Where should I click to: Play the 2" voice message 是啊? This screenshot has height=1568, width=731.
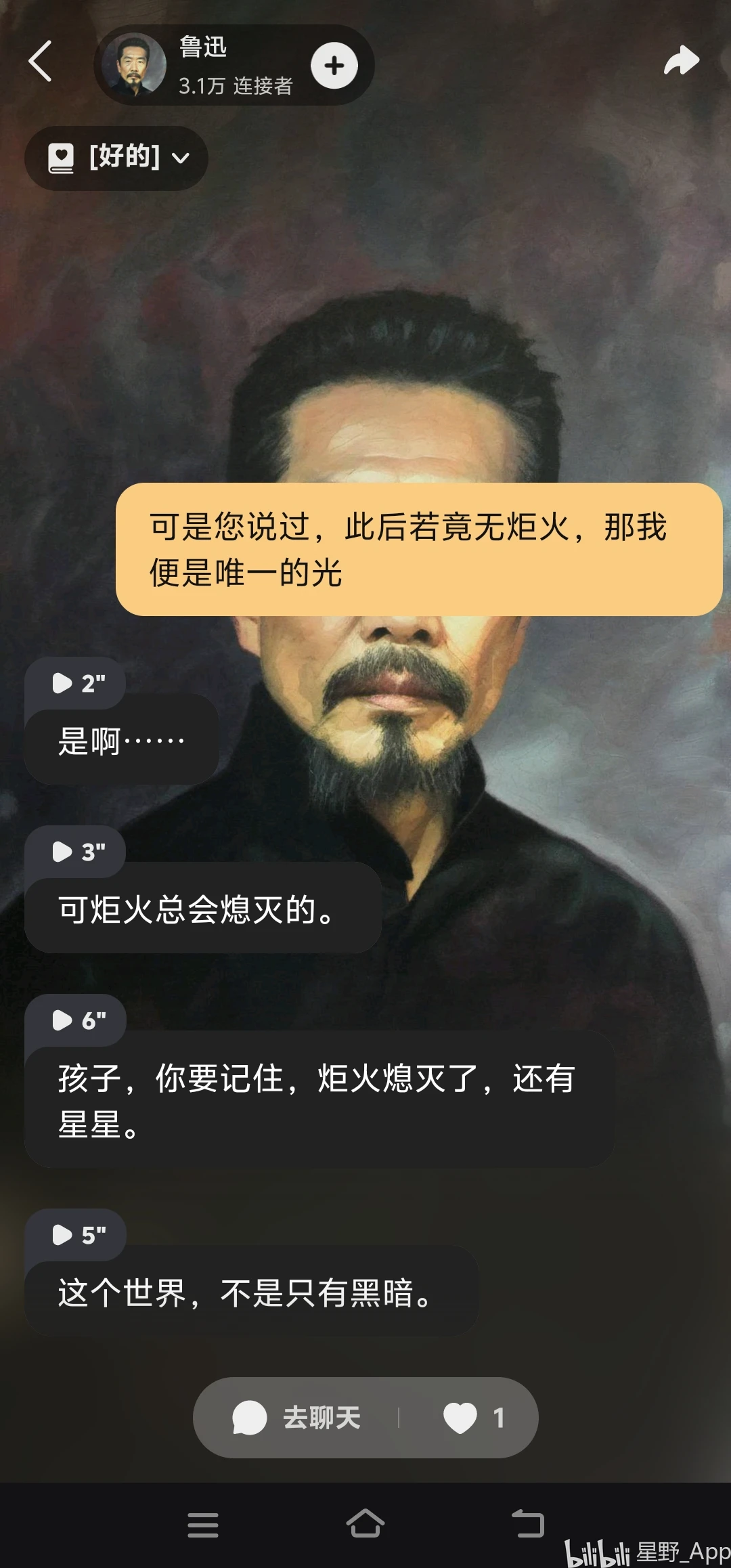point(76,683)
